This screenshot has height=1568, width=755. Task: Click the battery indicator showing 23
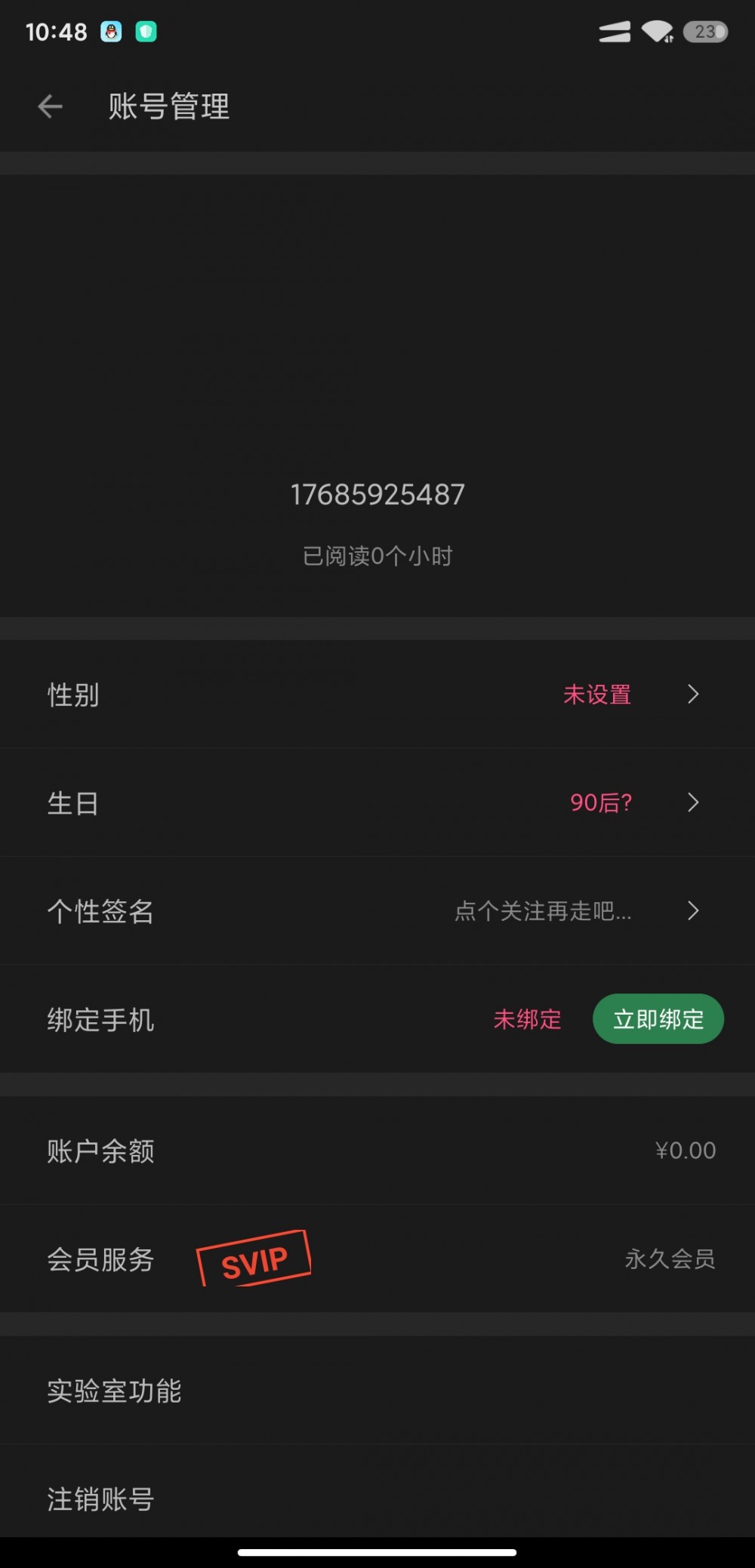pos(704,30)
